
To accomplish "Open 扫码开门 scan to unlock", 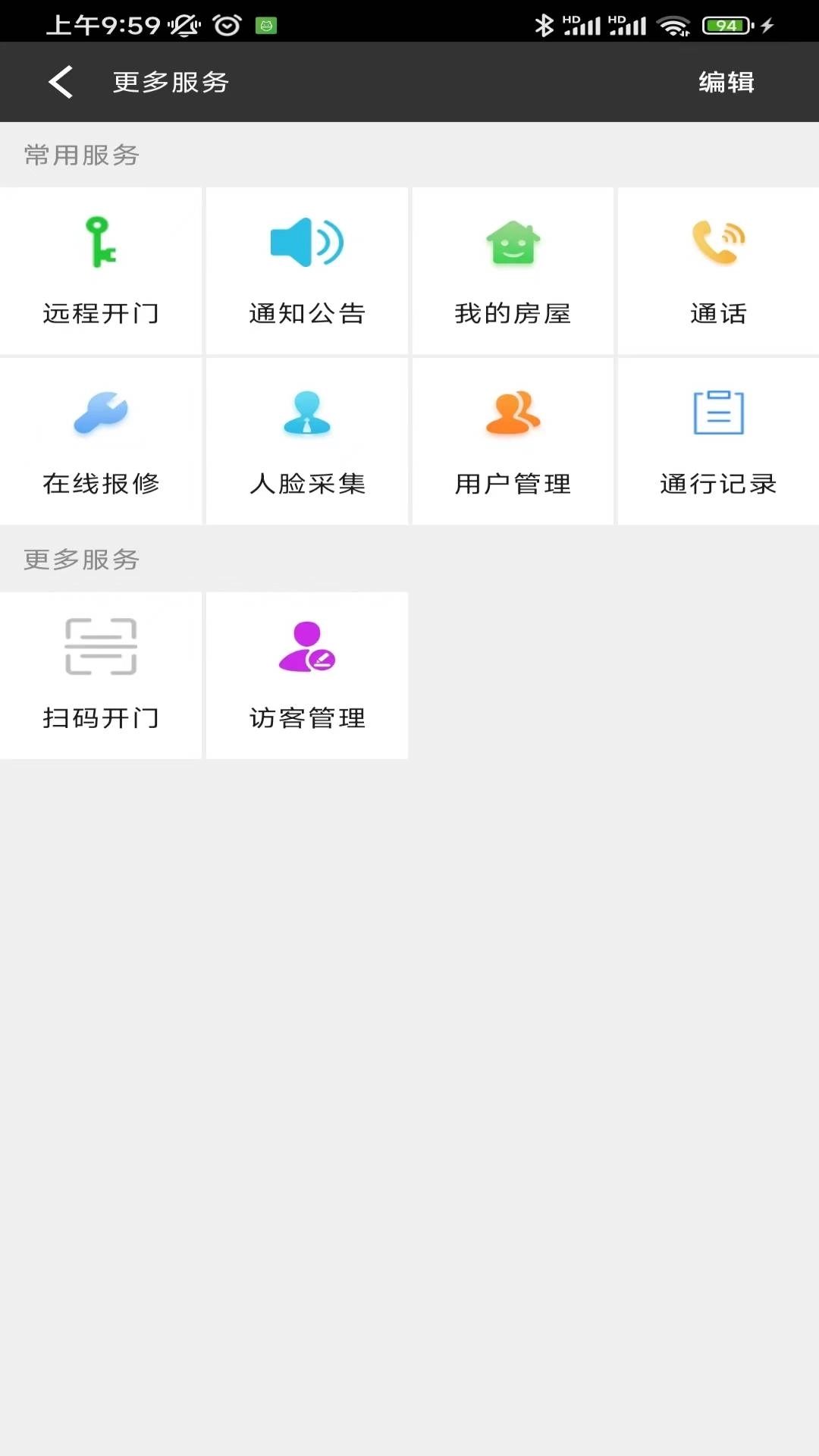I will (101, 675).
